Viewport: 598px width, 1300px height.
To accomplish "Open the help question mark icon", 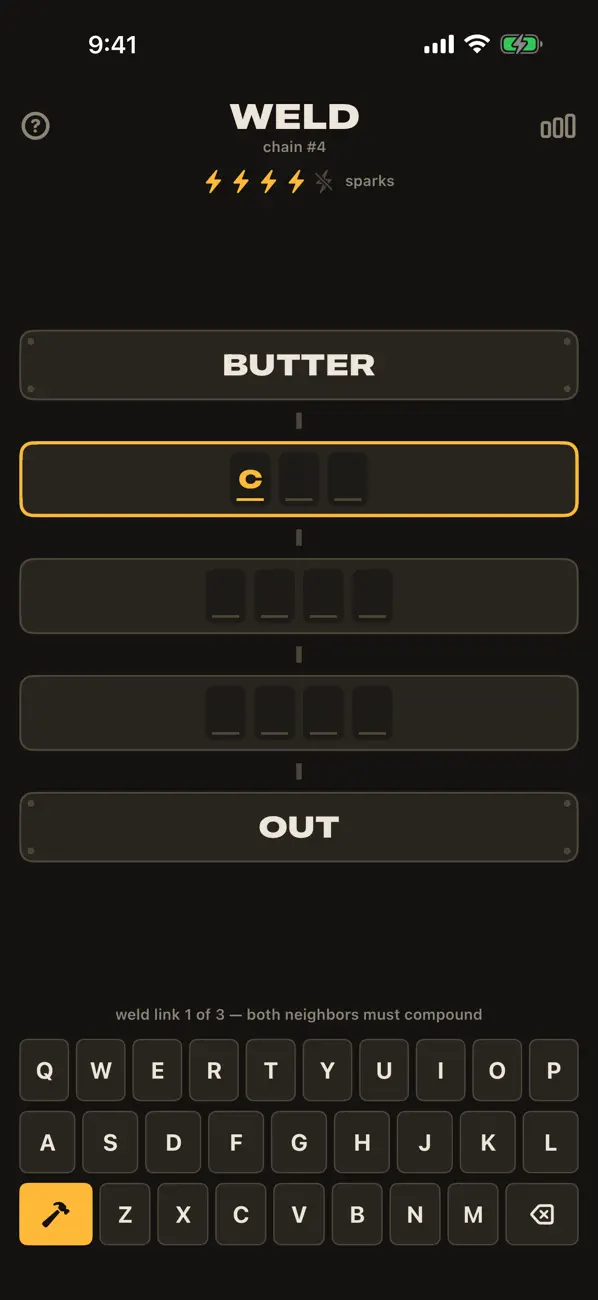I will coord(36,126).
